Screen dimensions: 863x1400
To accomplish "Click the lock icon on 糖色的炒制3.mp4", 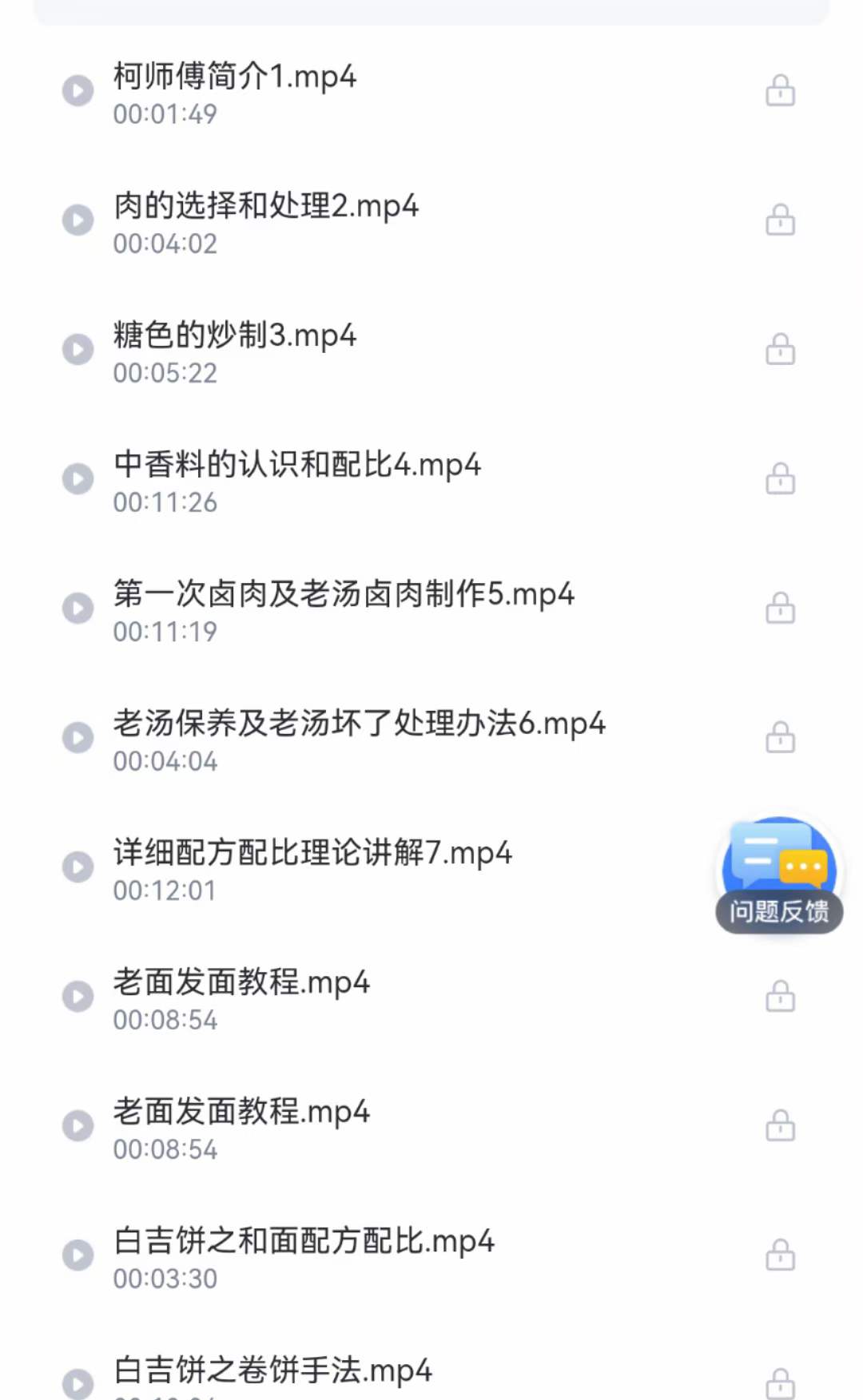I will click(779, 349).
